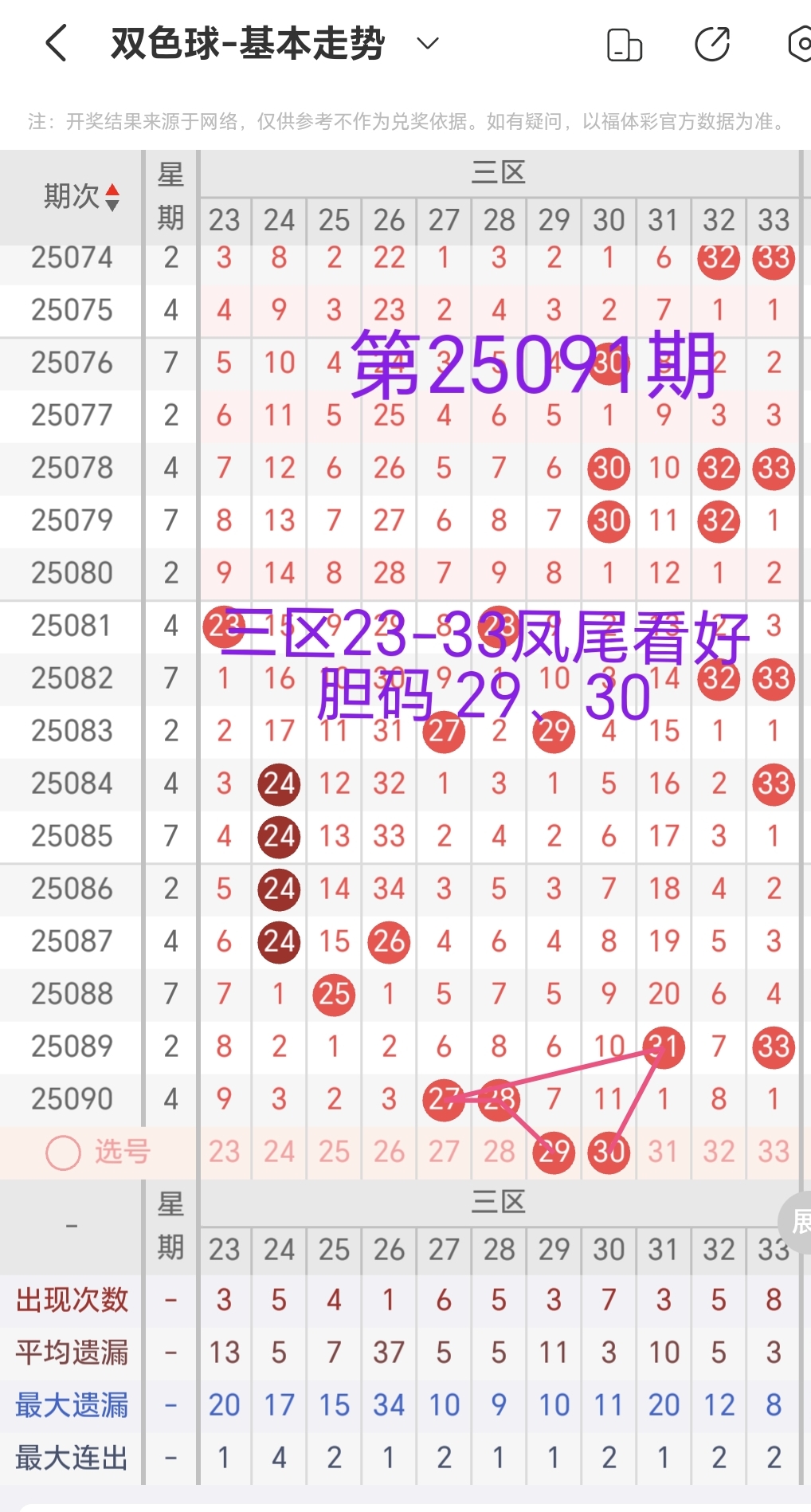
Task: Open the 双色球-基本走势 title dropdown
Action: [x=427, y=44]
